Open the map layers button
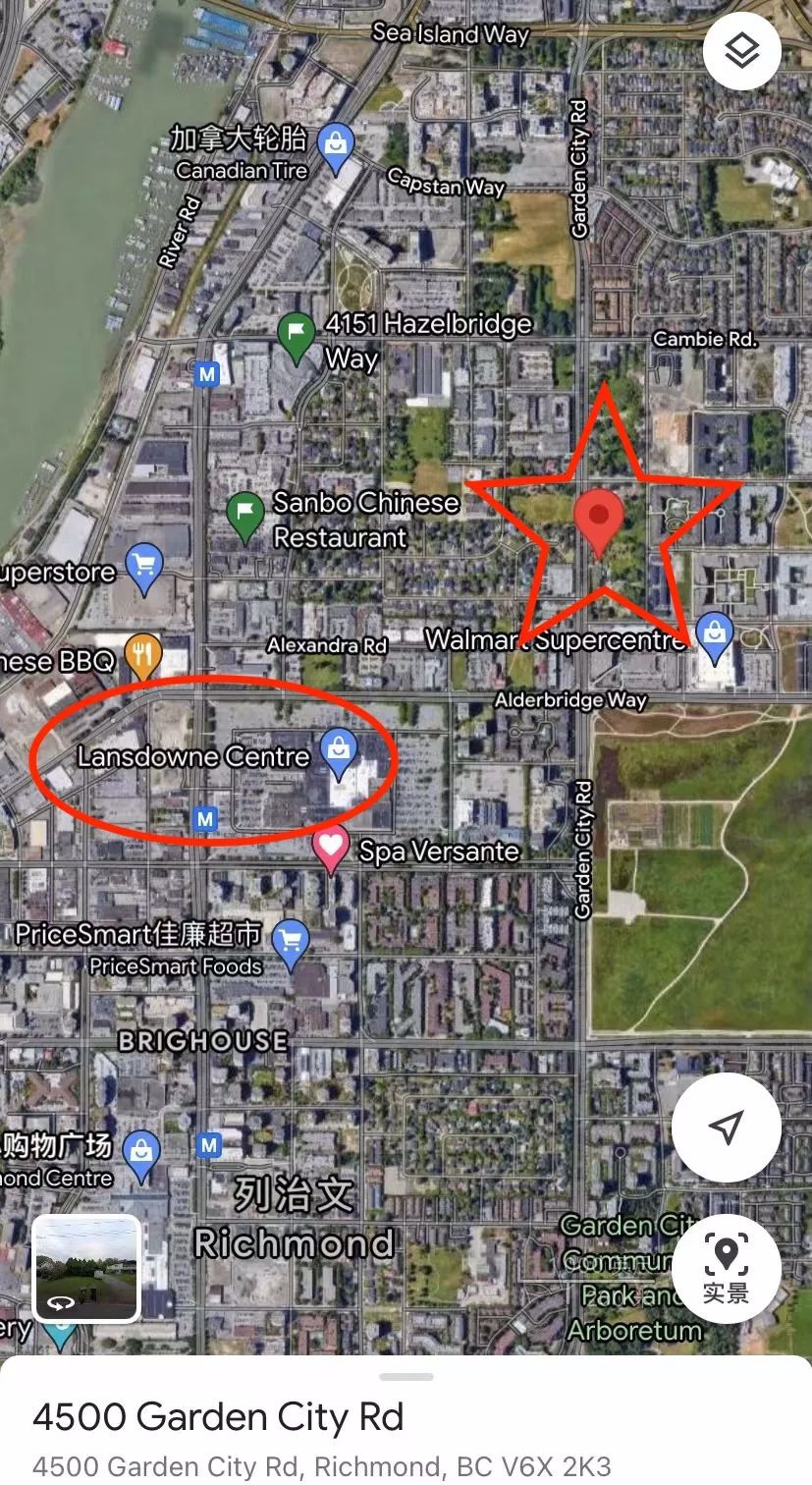This screenshot has width=812, height=1485. tap(742, 51)
